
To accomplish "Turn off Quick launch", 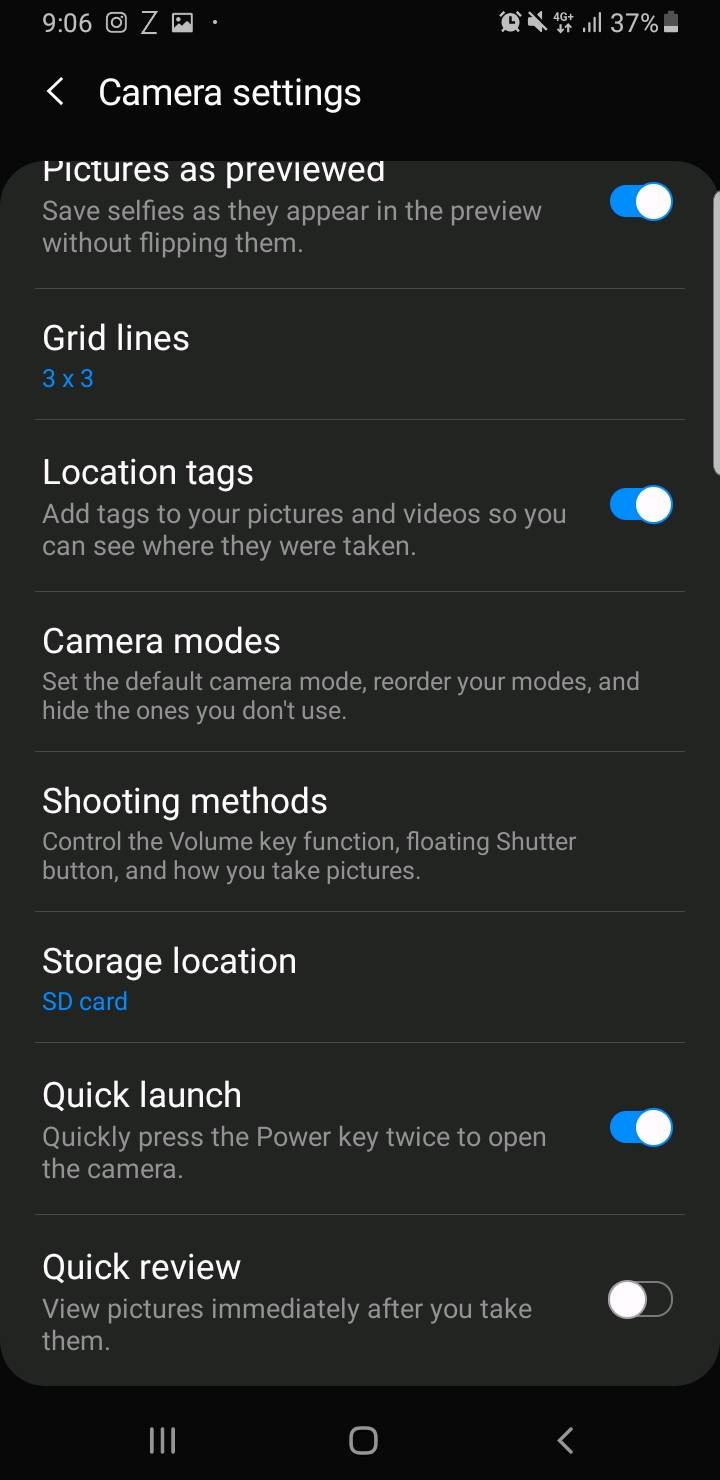I will (641, 1128).
